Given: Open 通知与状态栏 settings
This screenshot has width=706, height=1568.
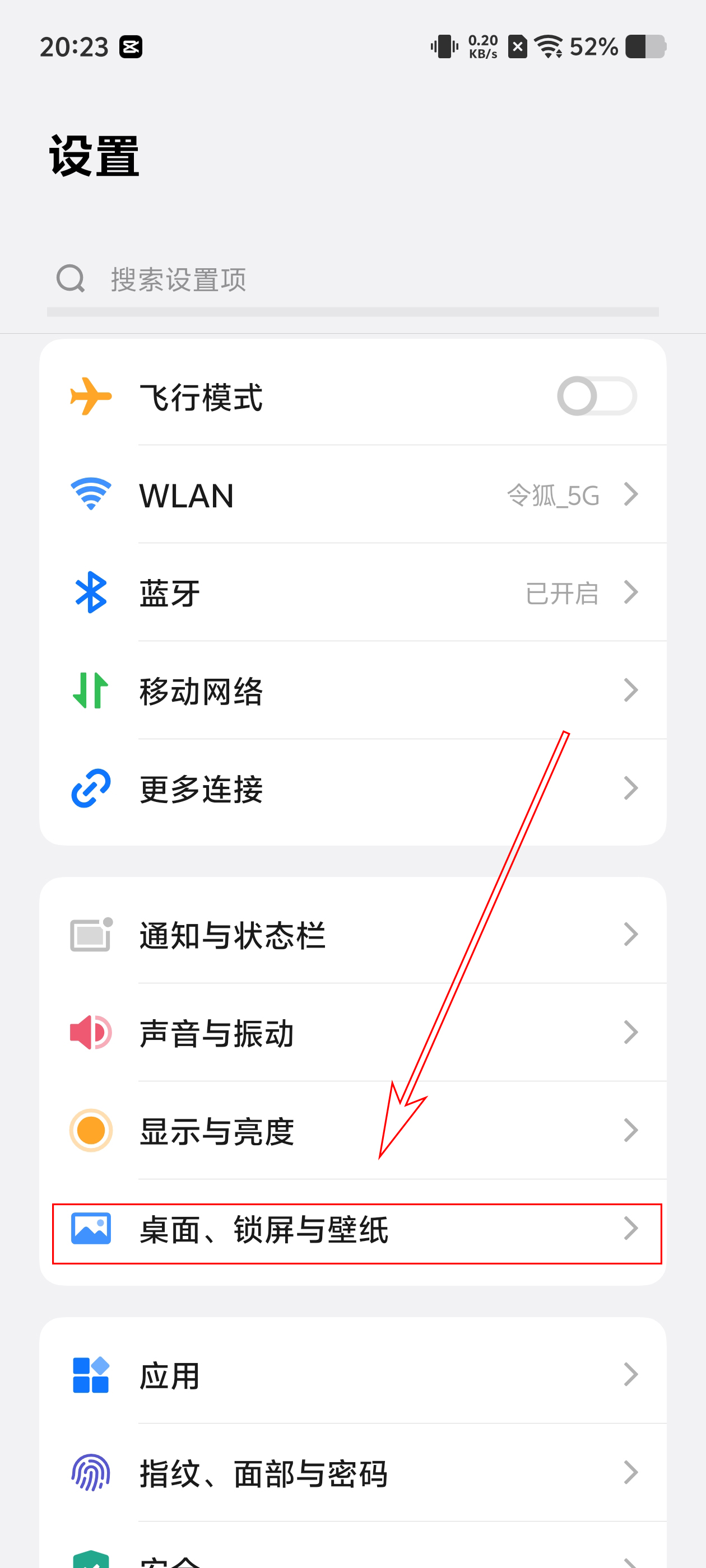Looking at the screenshot, I should pyautogui.click(x=354, y=935).
